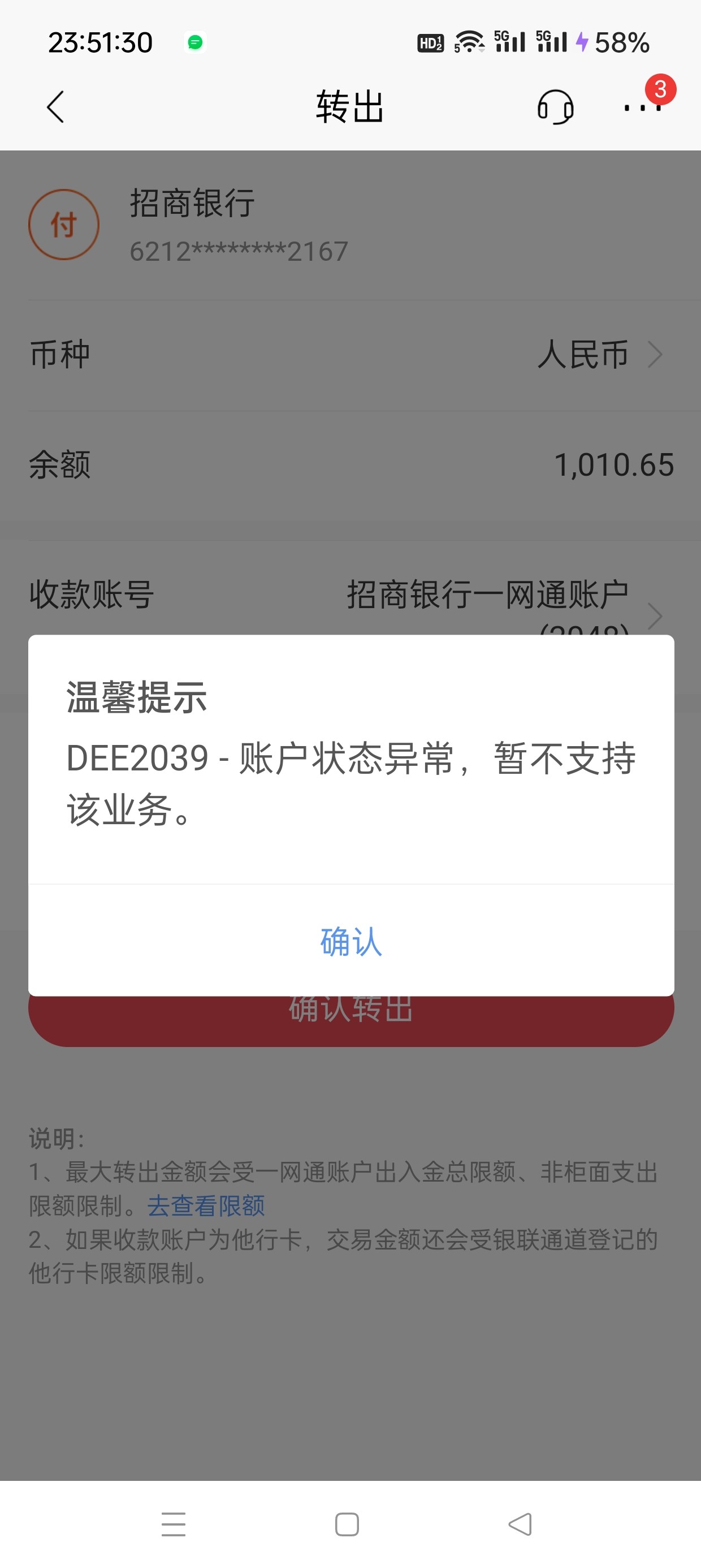Go back using the top-left arrow
701x1568 pixels.
pyautogui.click(x=56, y=107)
